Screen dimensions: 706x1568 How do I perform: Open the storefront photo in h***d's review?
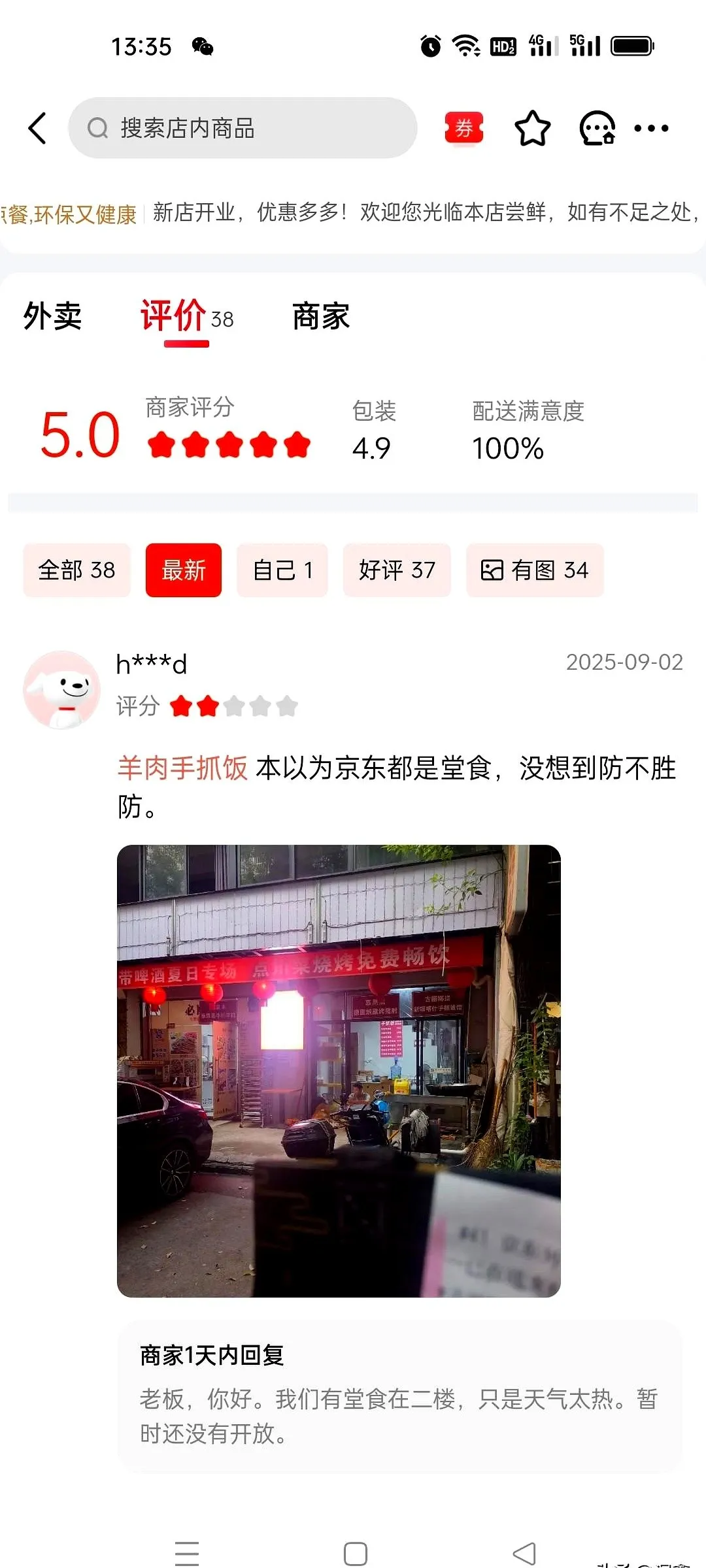coord(339,1070)
